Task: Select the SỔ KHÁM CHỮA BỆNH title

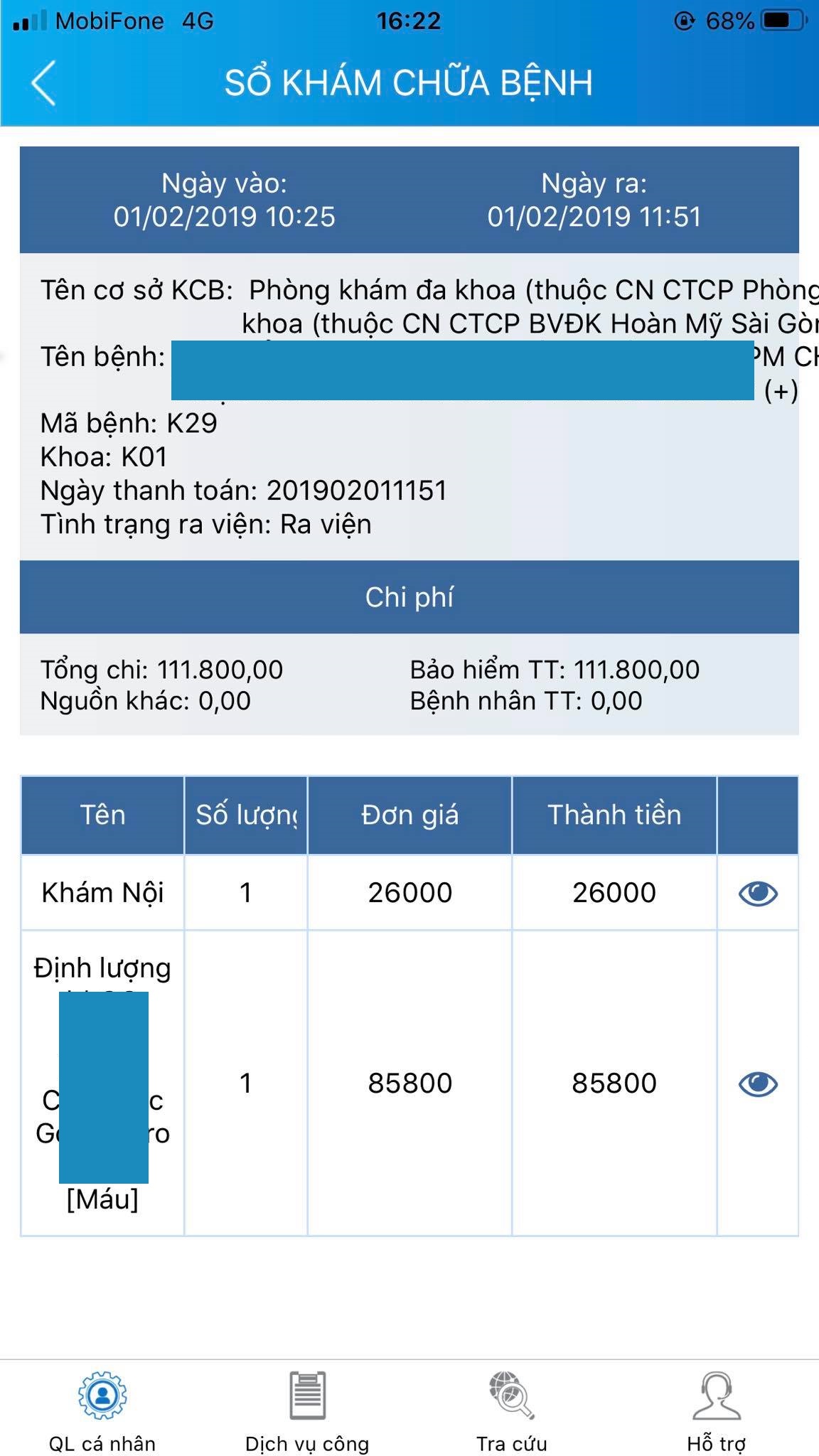Action: 409,82
